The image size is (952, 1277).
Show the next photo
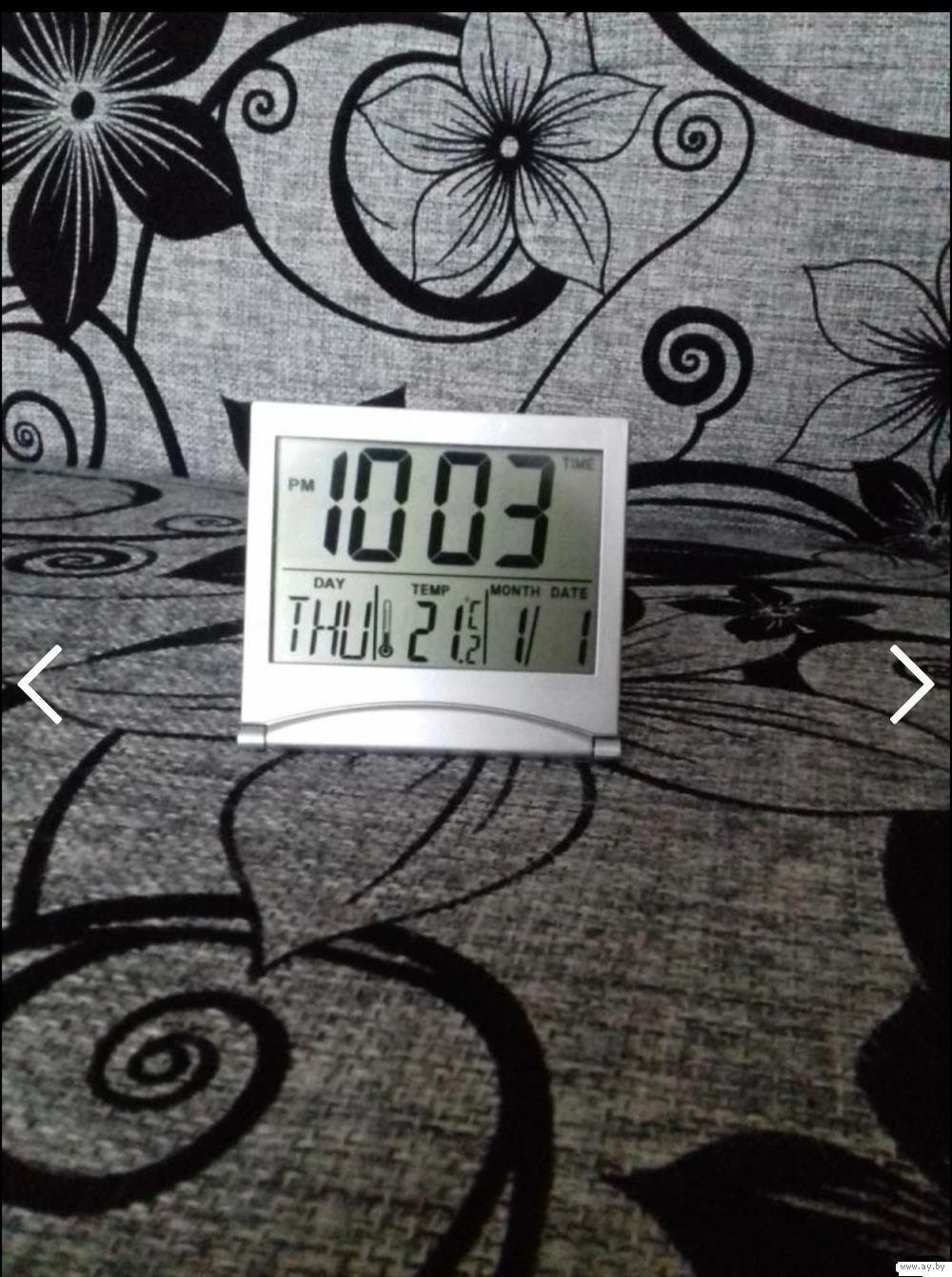tap(911, 684)
